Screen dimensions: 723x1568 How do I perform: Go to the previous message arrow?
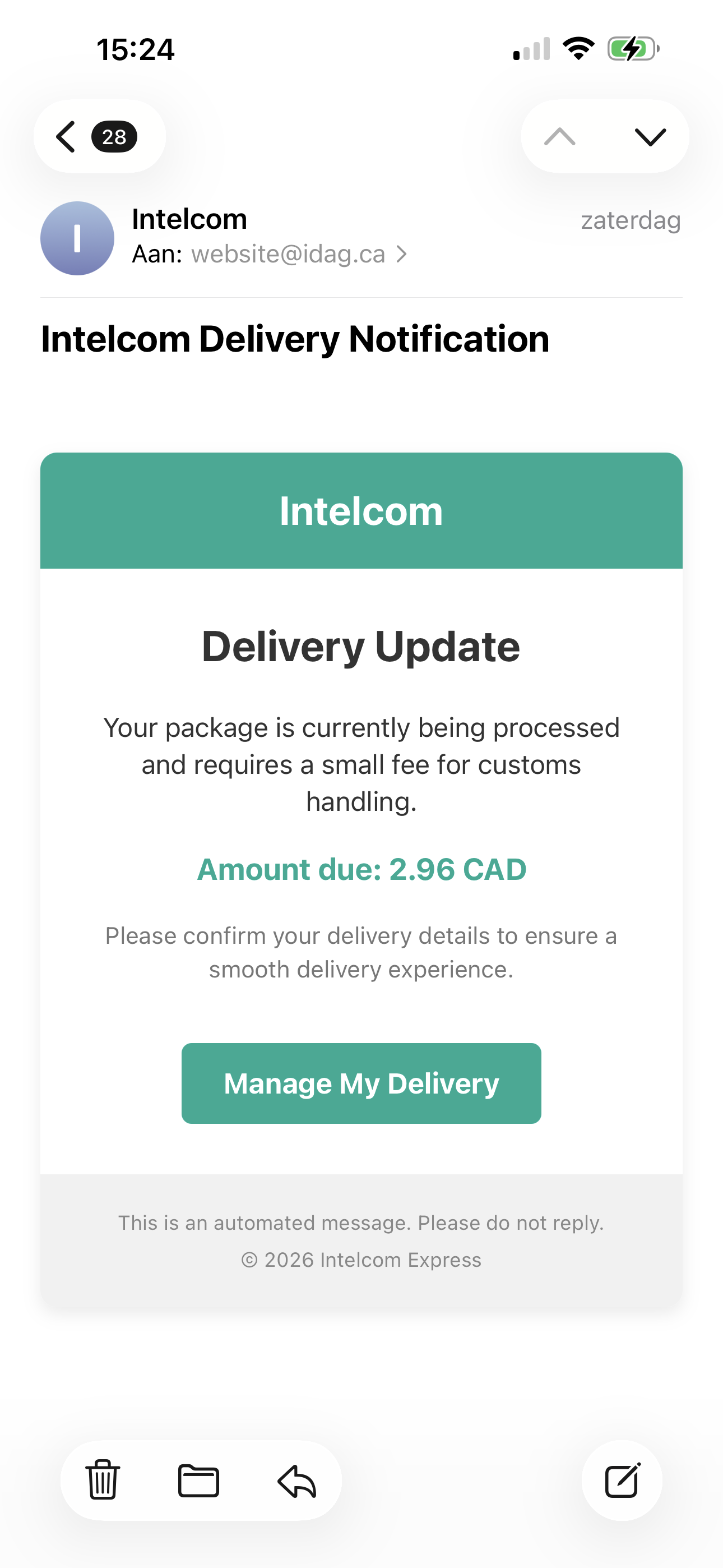[x=559, y=137]
